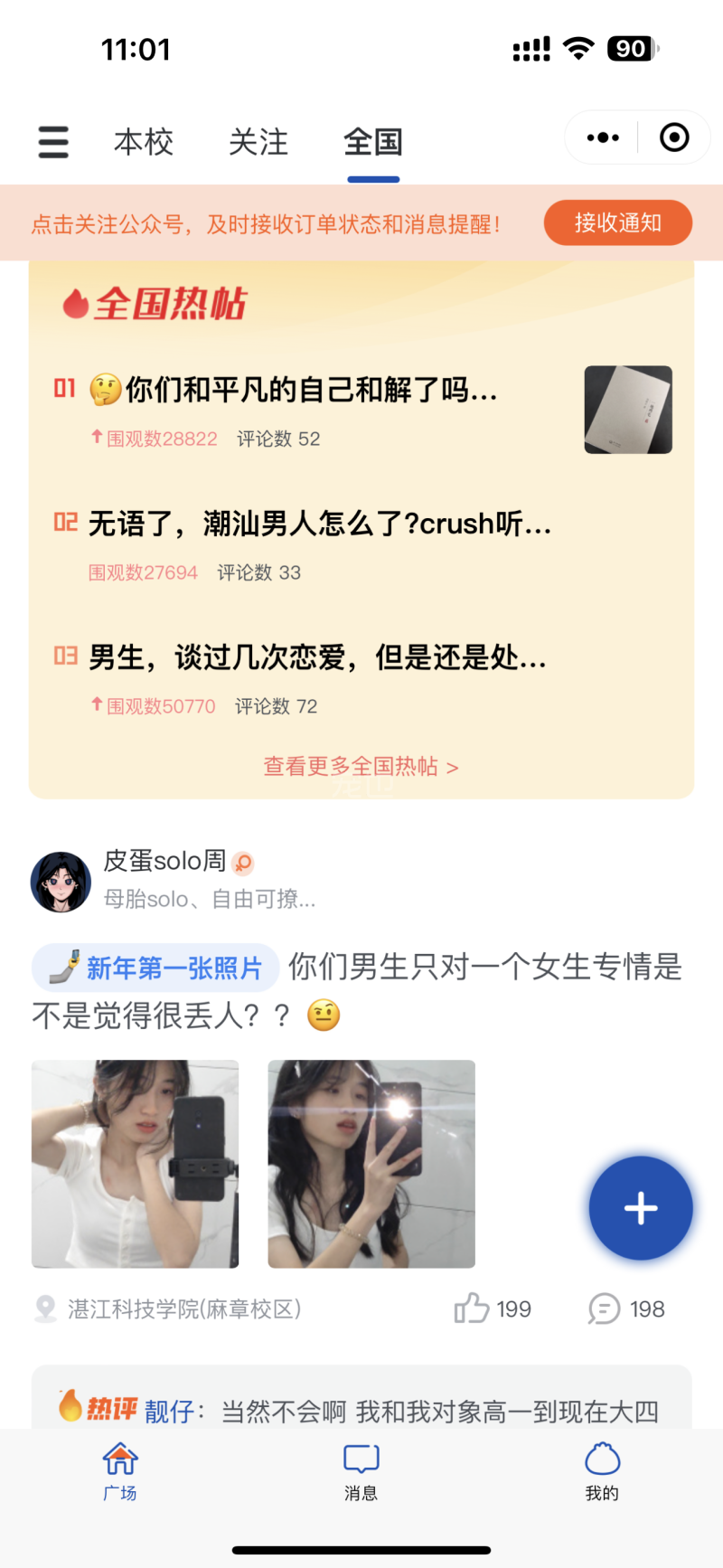Select the 全国 tab

(x=372, y=142)
